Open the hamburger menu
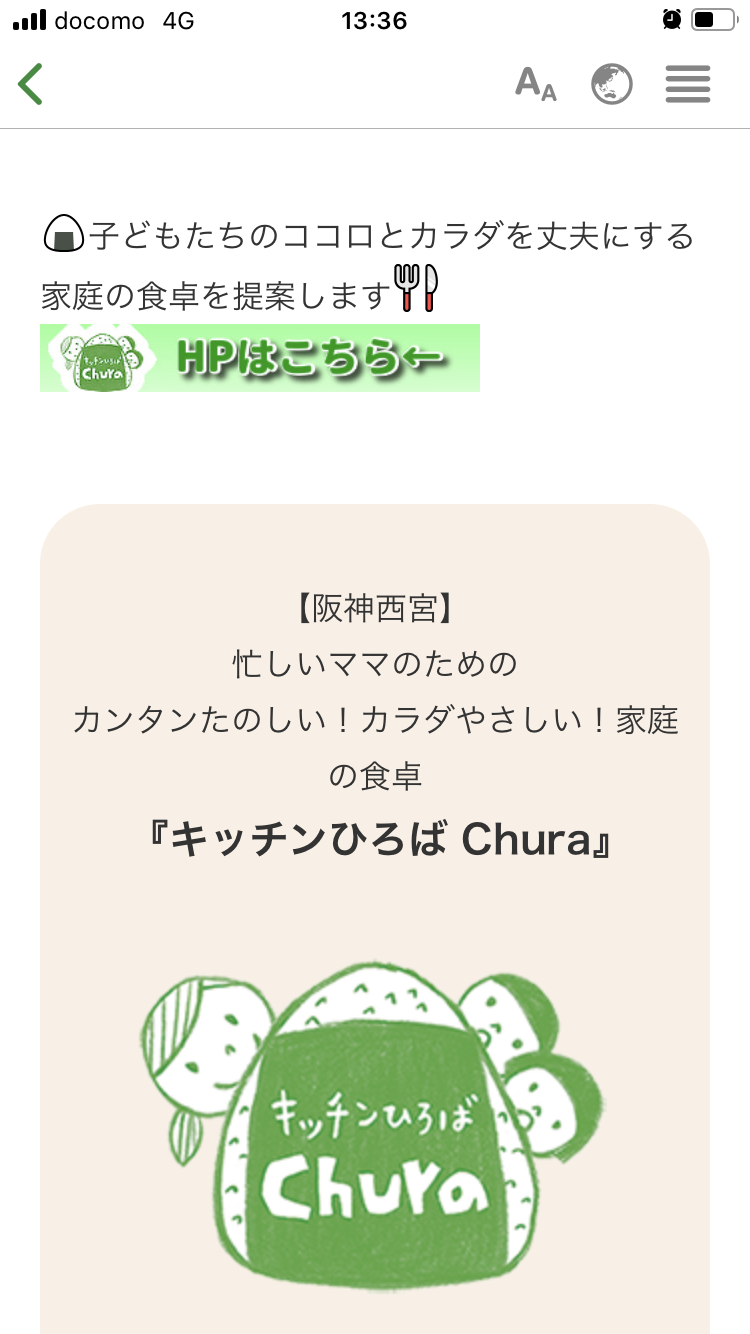 click(x=688, y=84)
